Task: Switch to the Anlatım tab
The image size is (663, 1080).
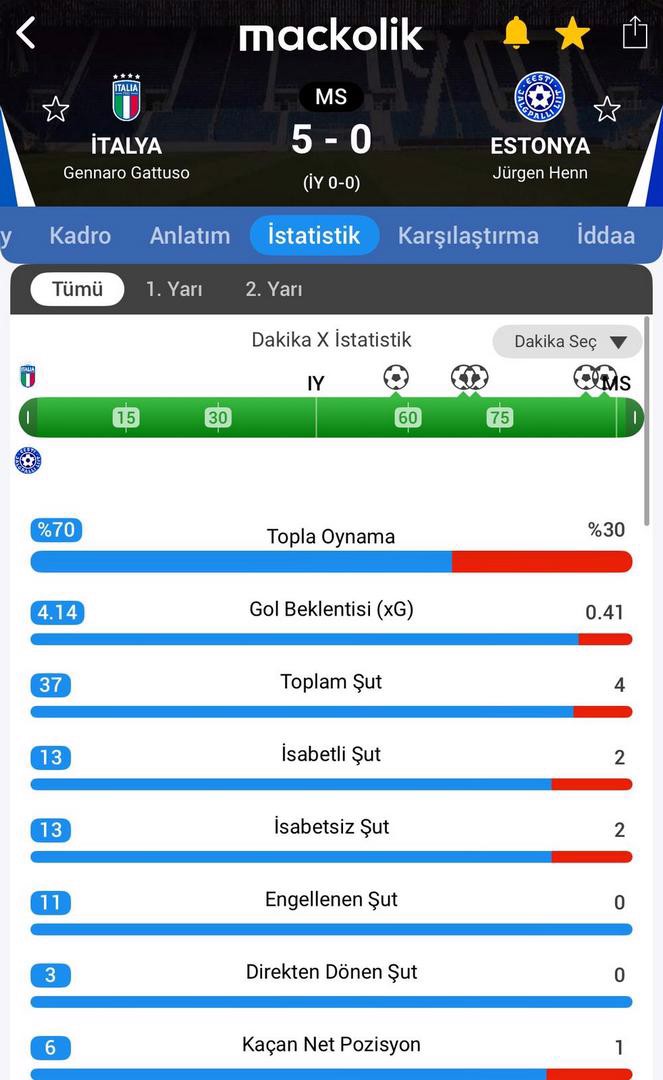Action: click(190, 236)
